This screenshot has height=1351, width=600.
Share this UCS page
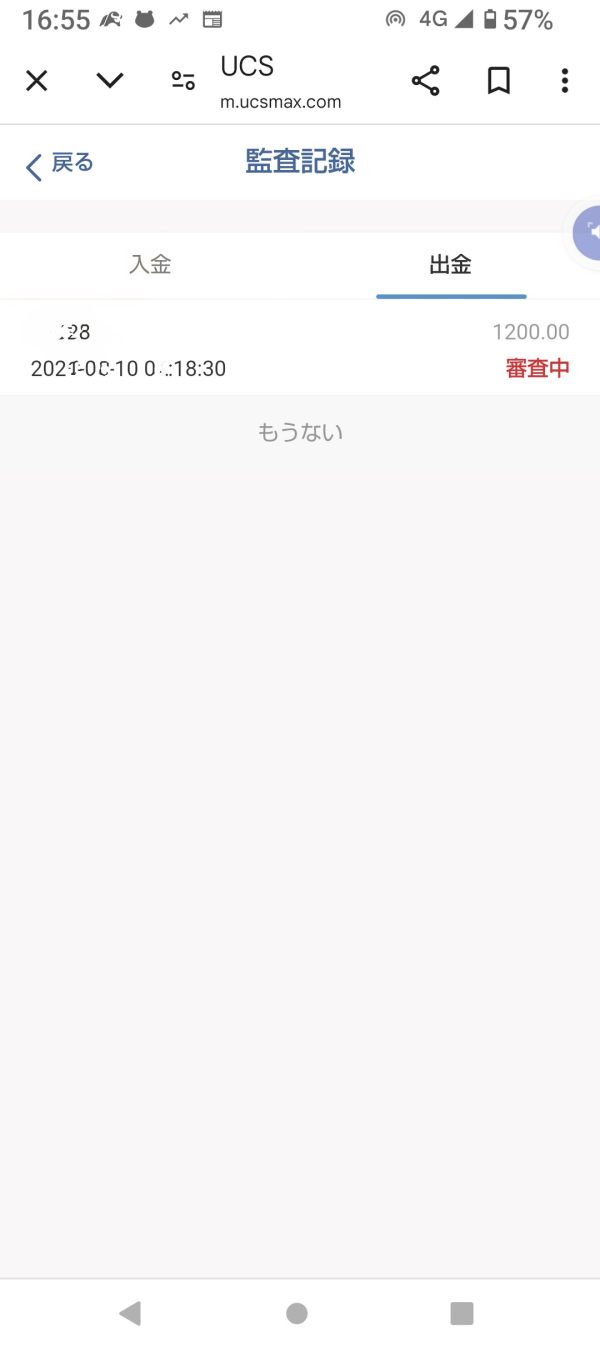click(x=425, y=81)
